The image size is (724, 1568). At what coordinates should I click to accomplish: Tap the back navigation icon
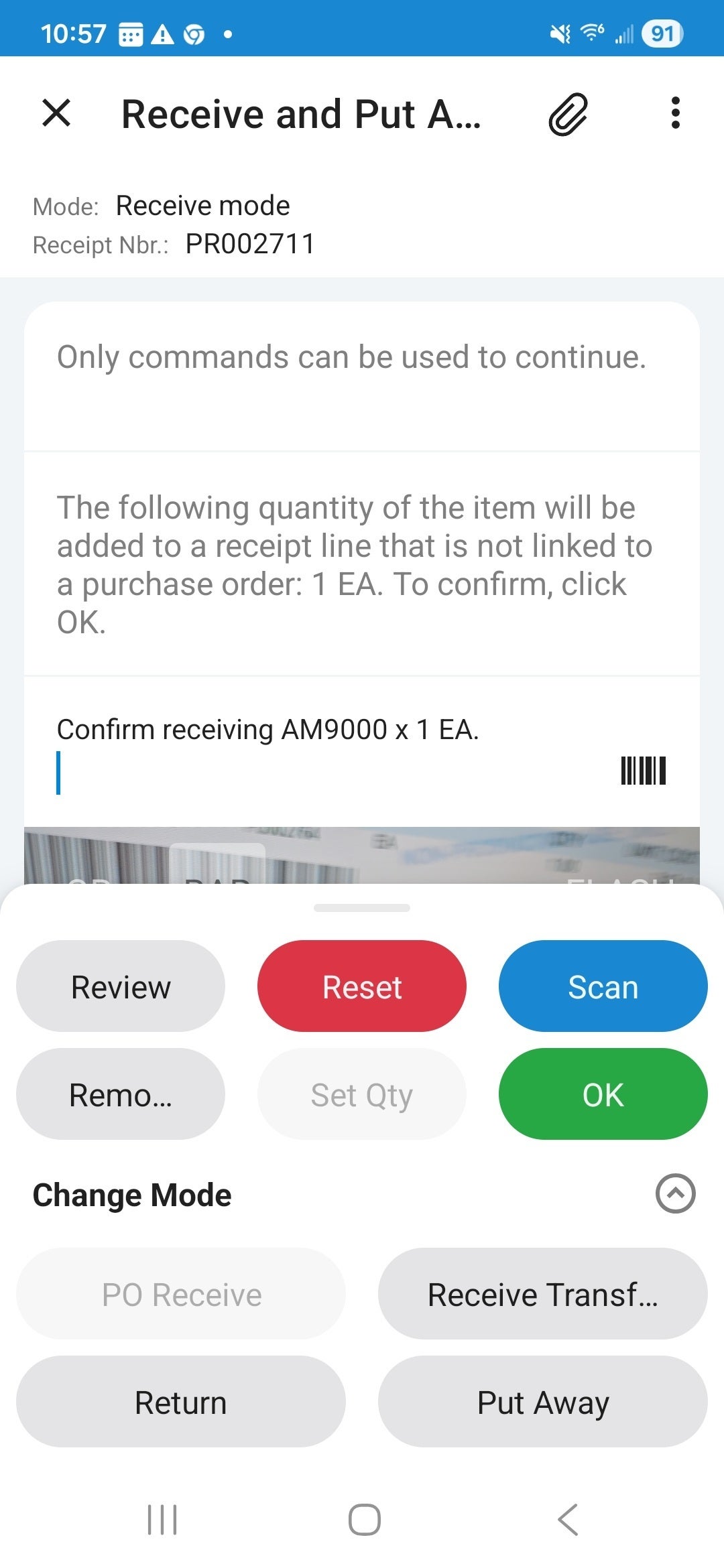tap(566, 1519)
